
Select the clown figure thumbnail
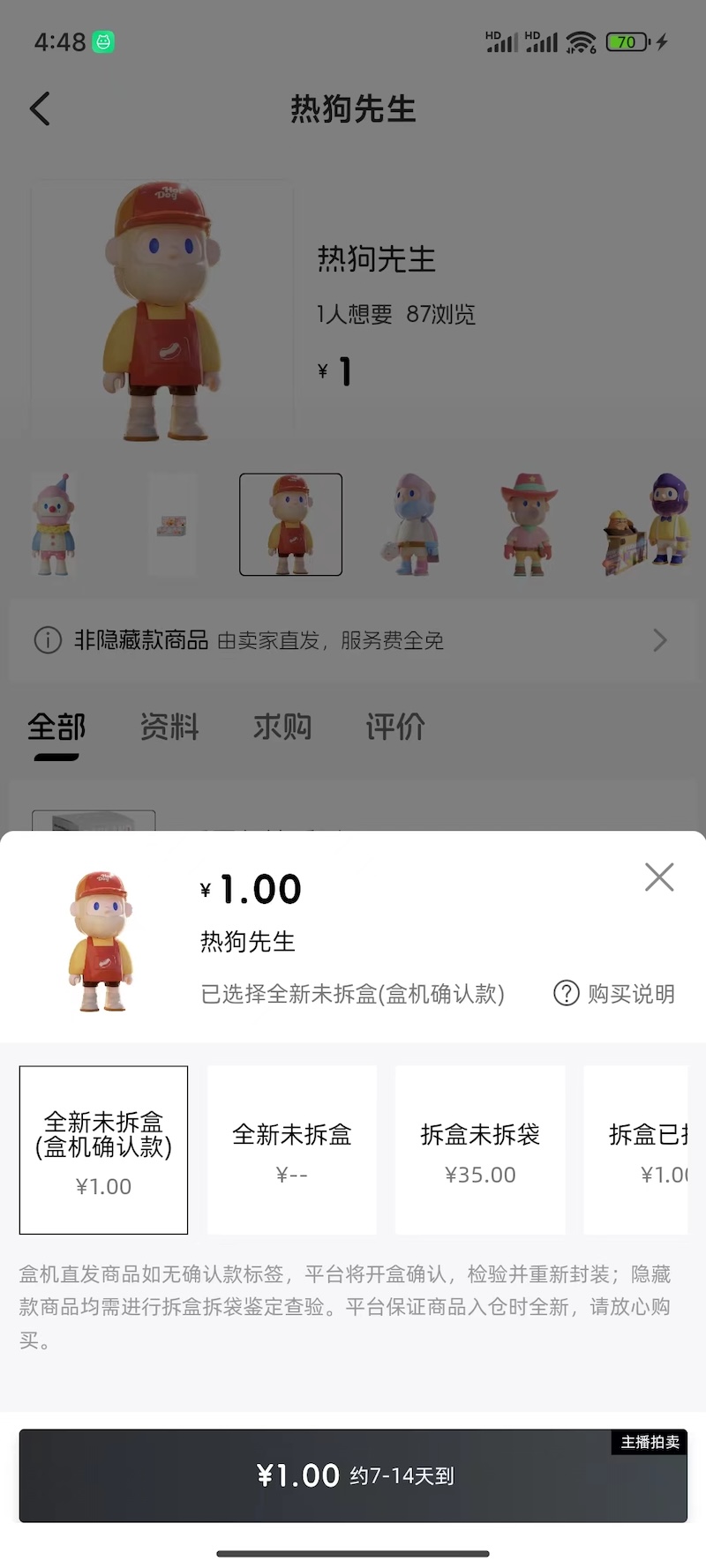click(x=55, y=525)
